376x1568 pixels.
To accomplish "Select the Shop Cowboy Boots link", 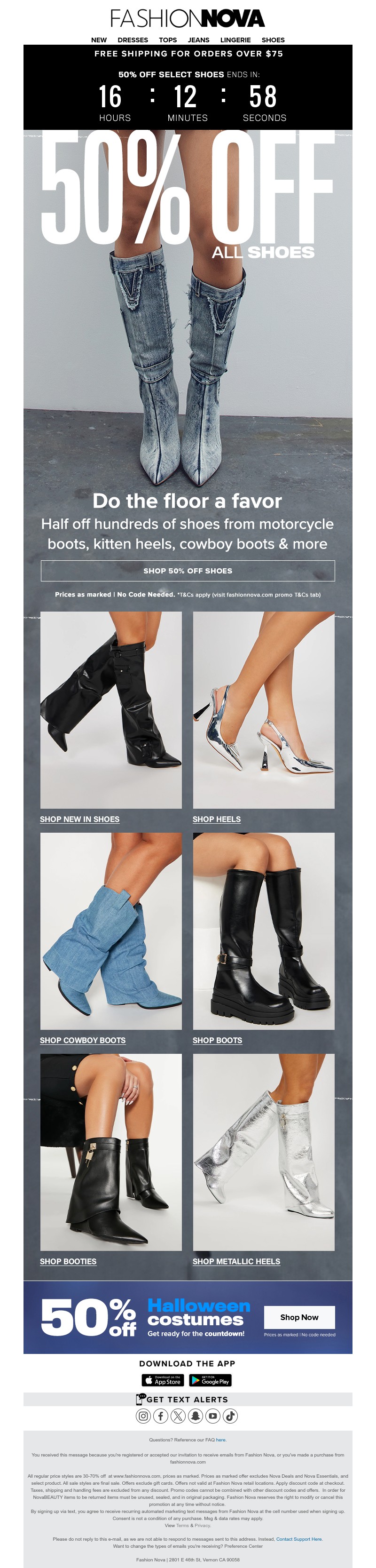I will (83, 1040).
